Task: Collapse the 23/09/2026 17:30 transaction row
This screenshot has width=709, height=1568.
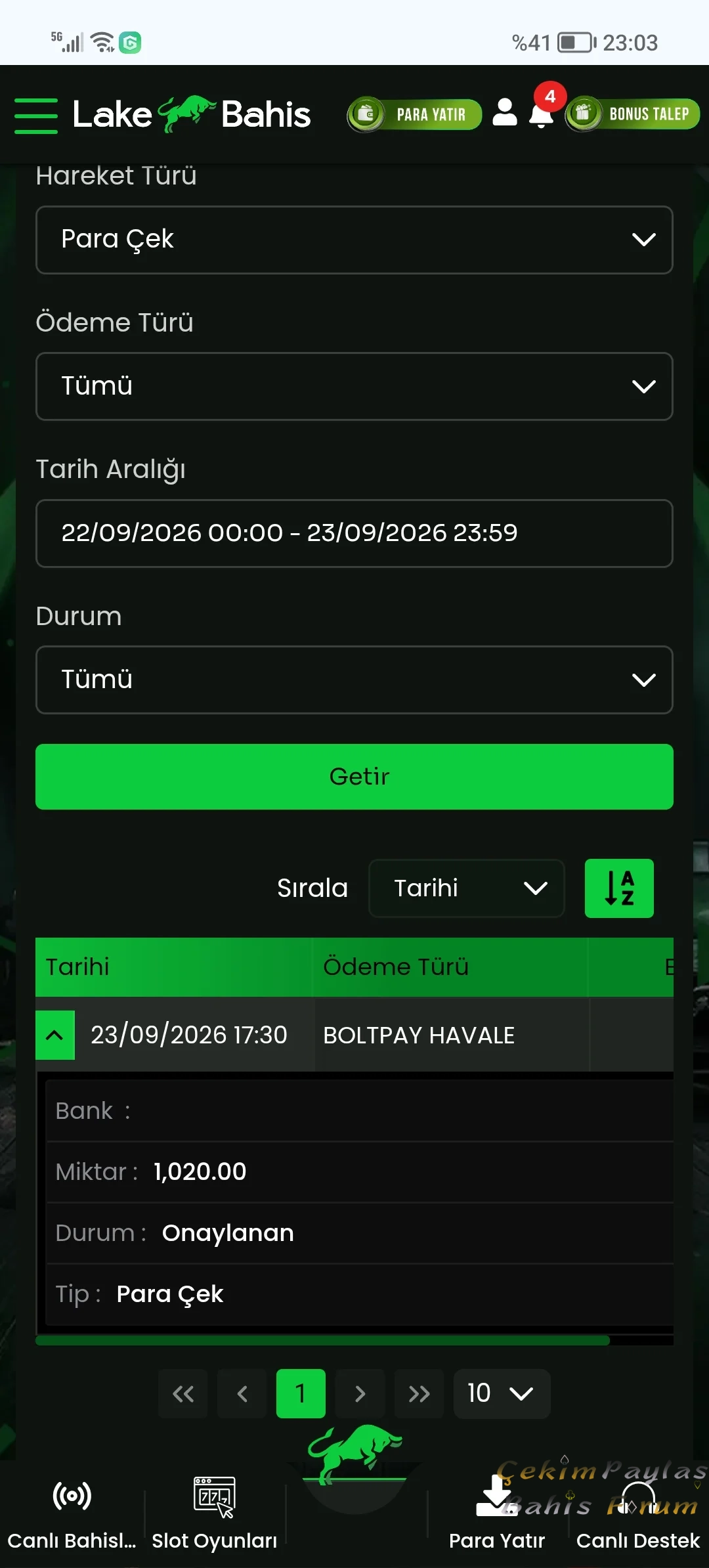Action: pyautogui.click(x=55, y=1035)
